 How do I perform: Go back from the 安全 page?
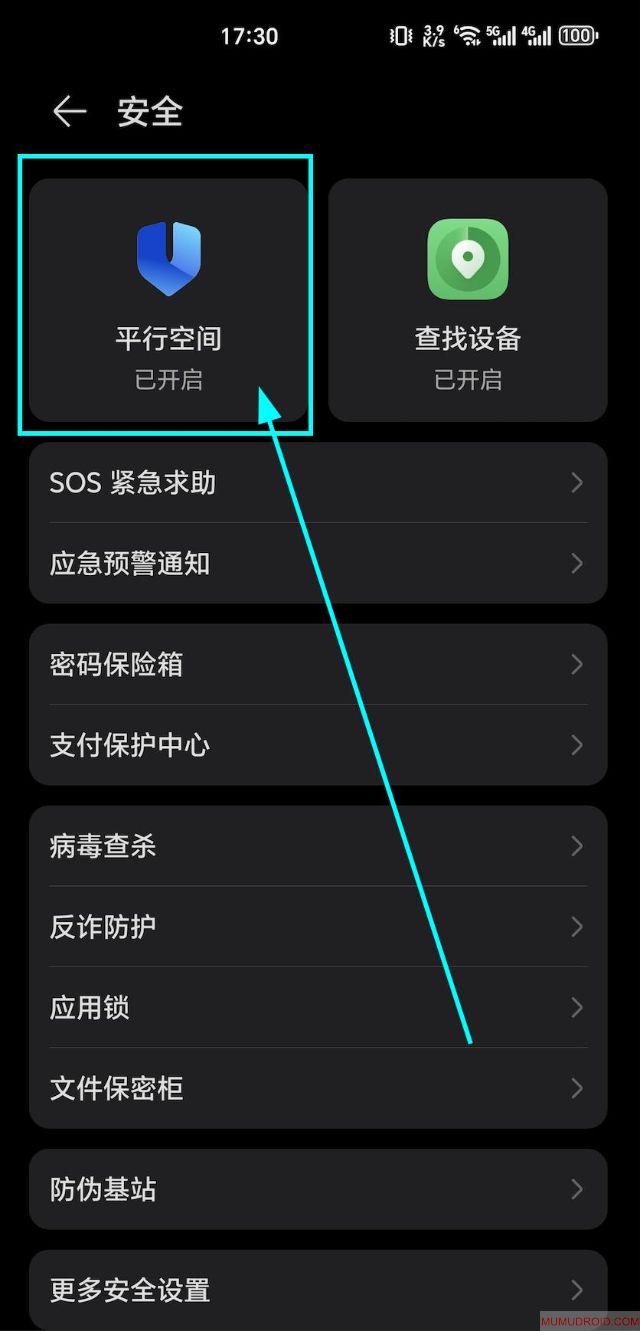(69, 112)
